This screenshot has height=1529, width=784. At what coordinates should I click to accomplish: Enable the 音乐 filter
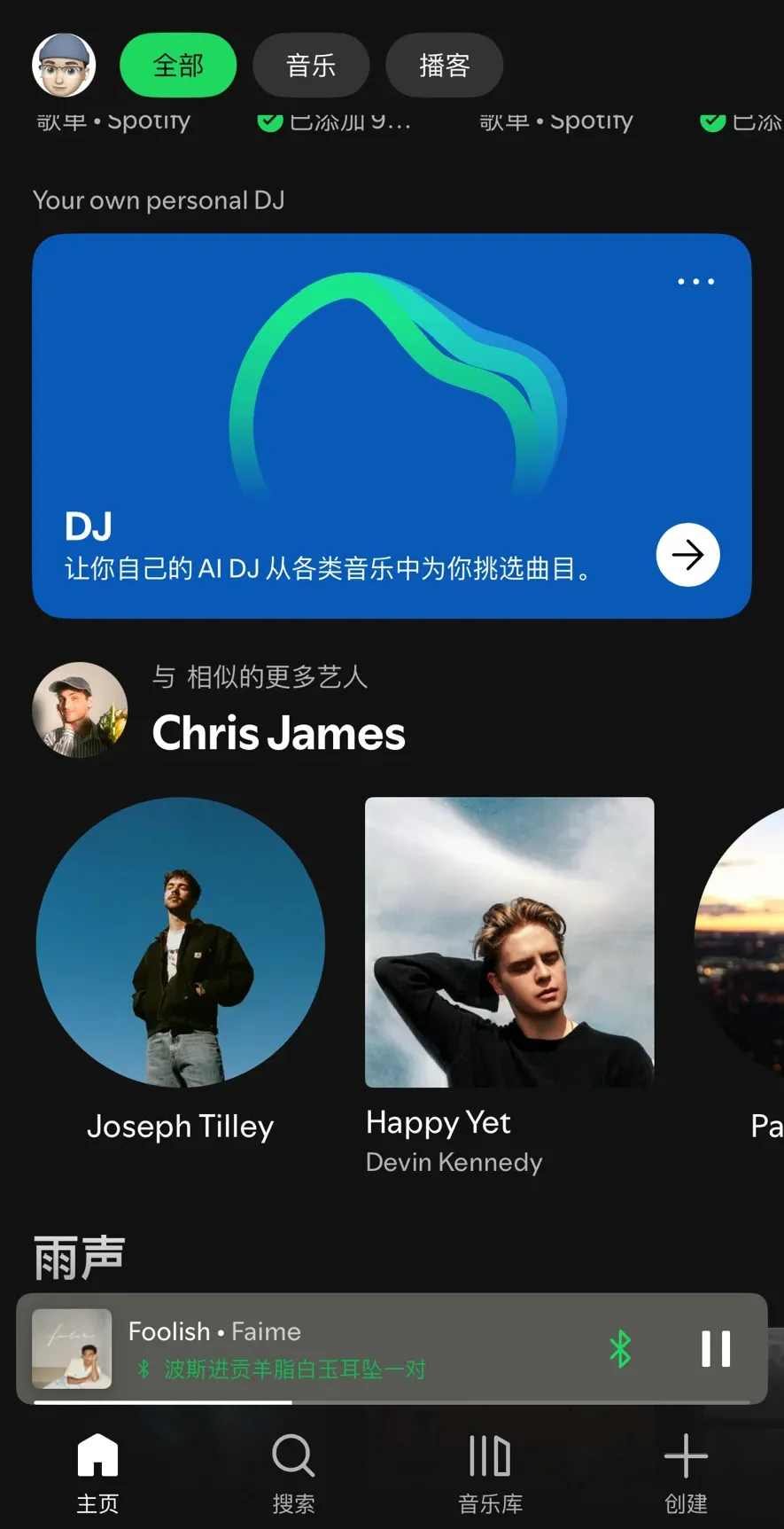coord(311,65)
